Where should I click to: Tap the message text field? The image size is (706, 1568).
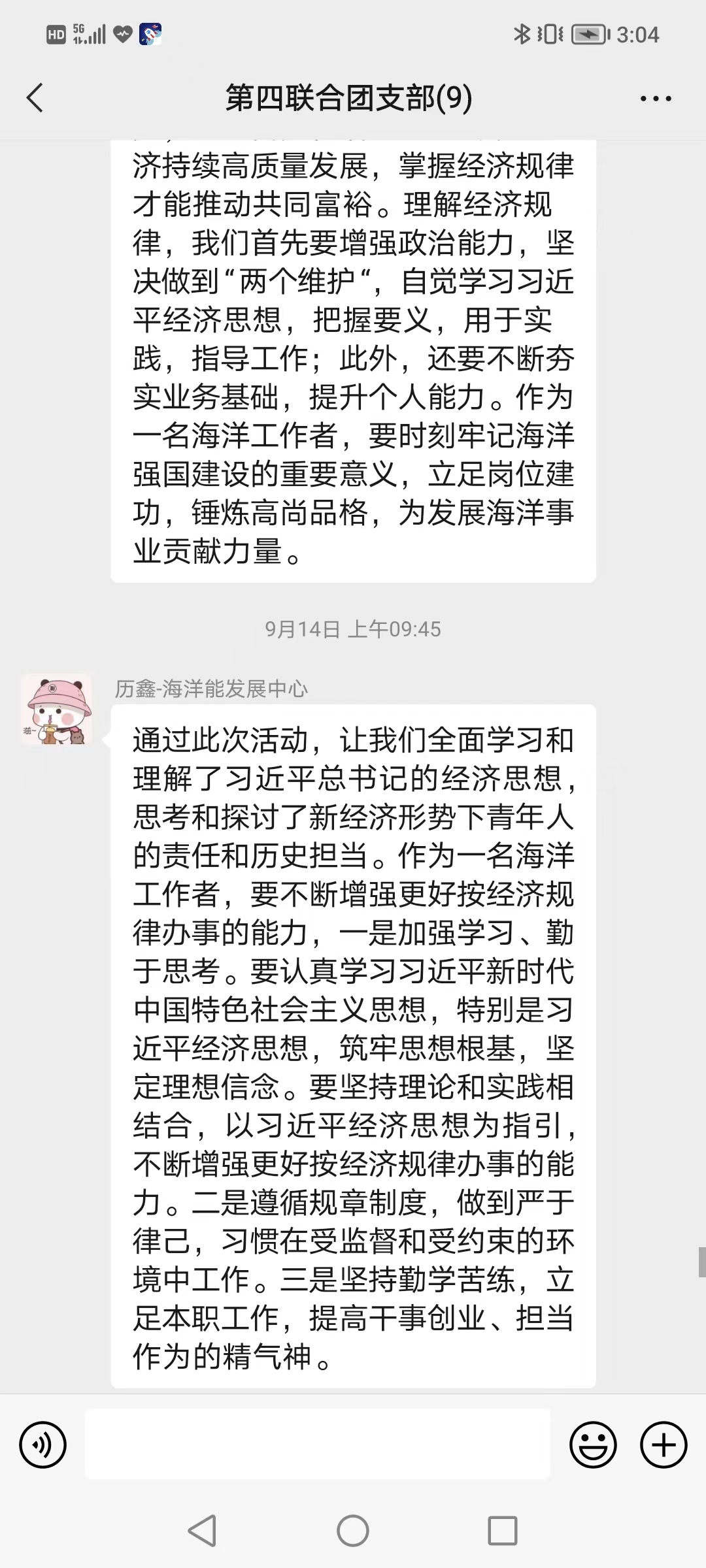(317, 1444)
